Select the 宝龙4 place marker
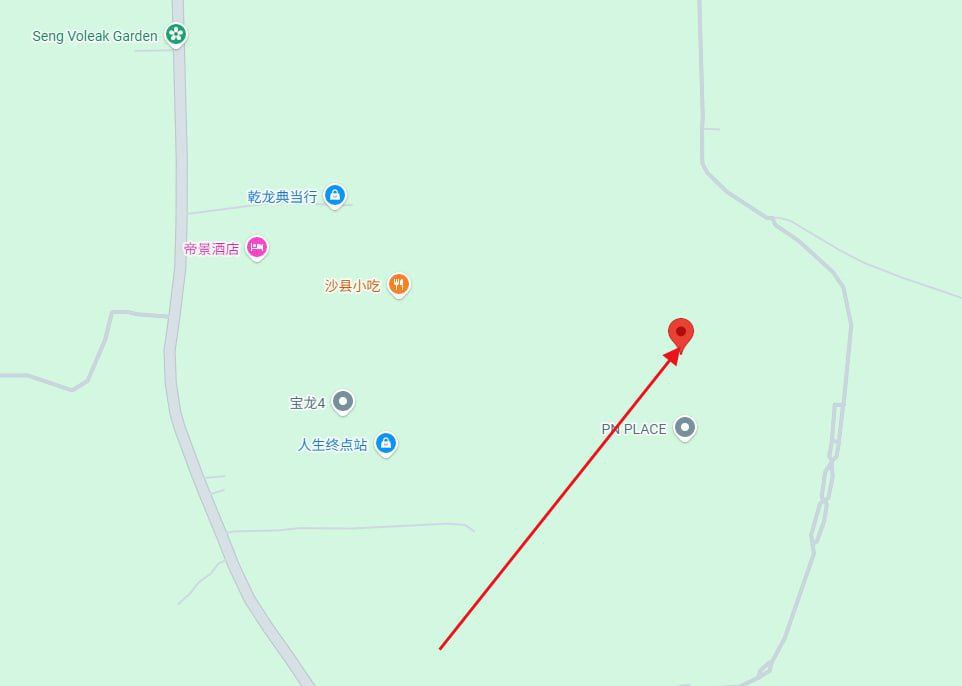 pyautogui.click(x=343, y=402)
